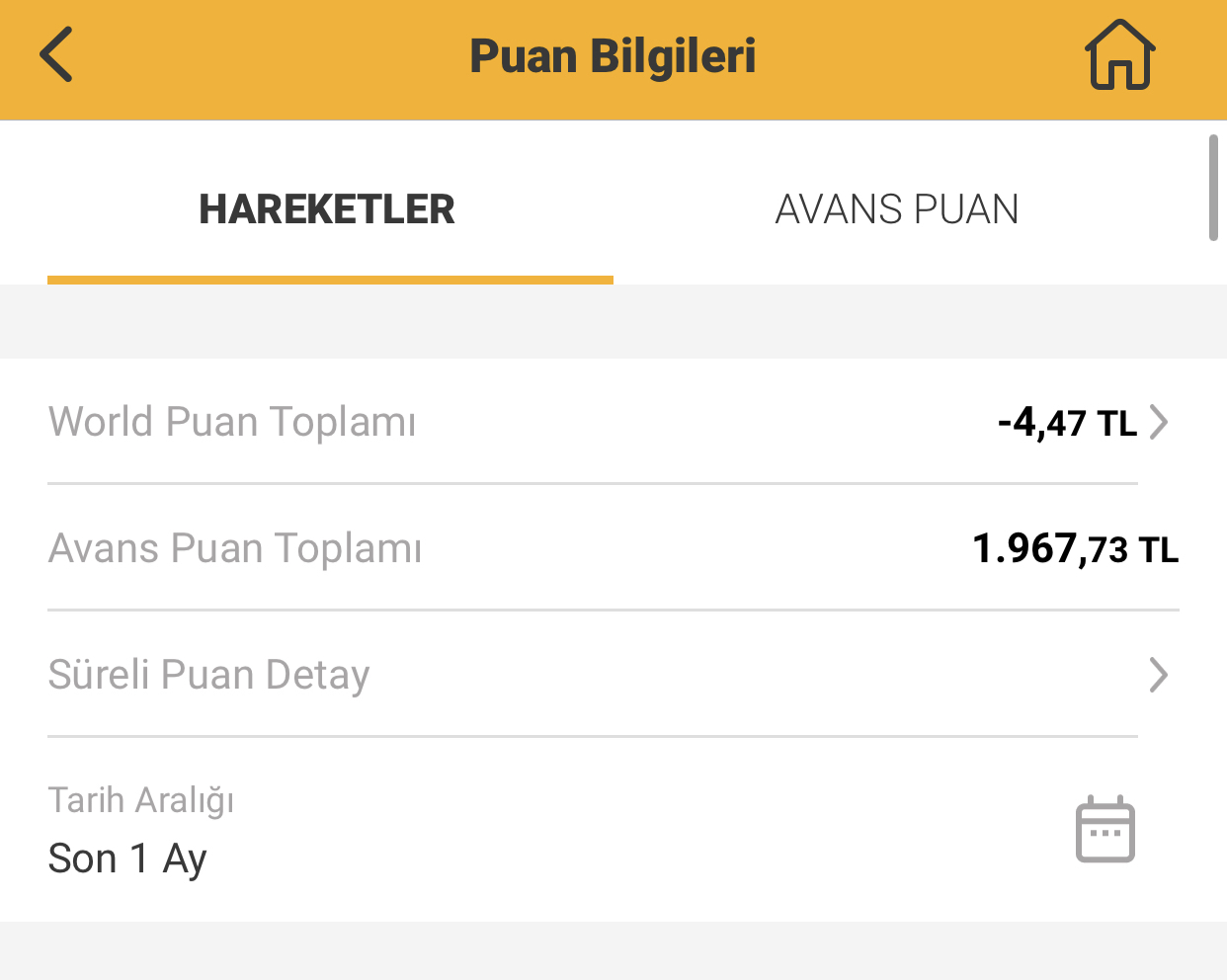Open the Tarih Aralığı calendar picker
The height and width of the screenshot is (980, 1227).
point(1104,829)
